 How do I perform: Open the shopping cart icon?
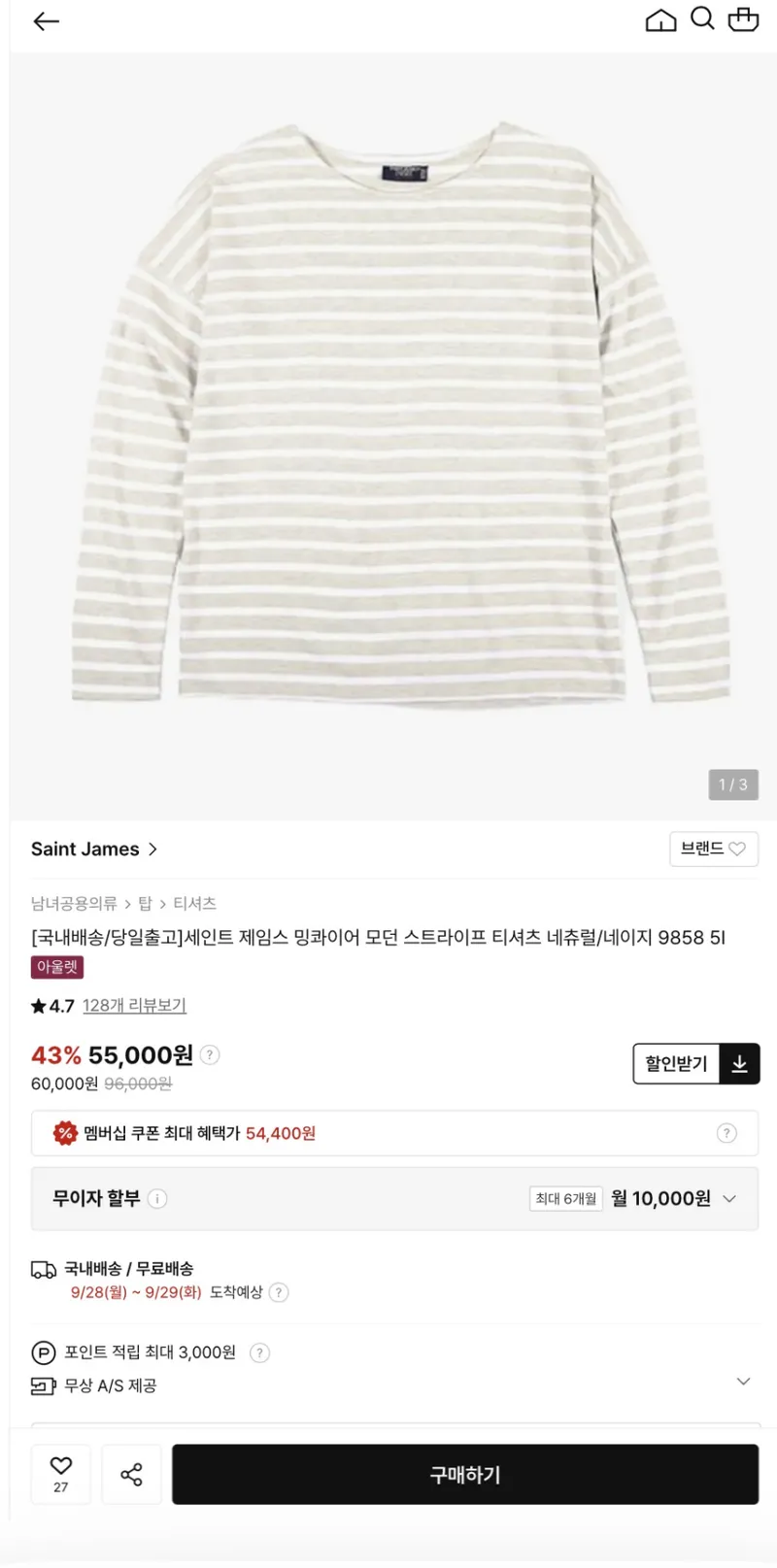point(743,19)
